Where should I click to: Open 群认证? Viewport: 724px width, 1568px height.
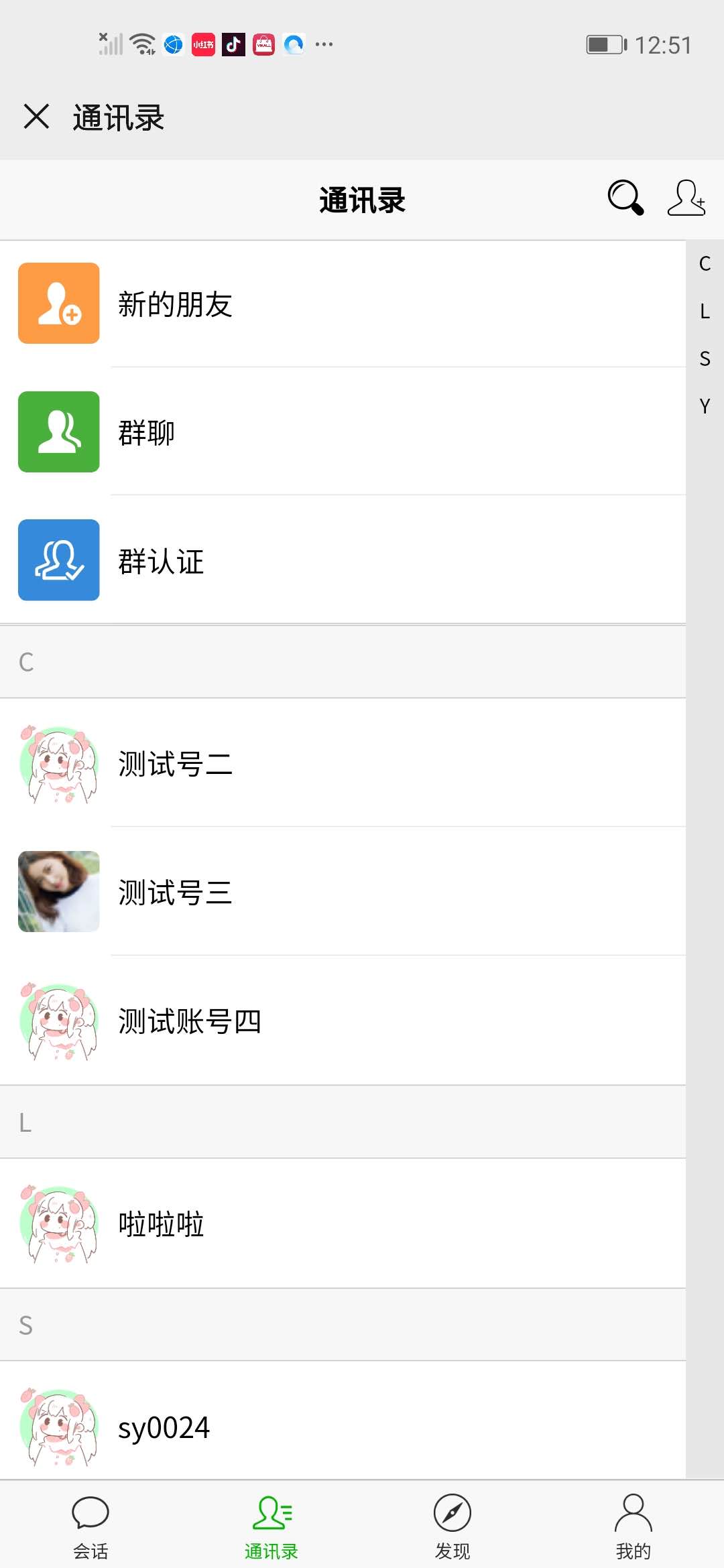tap(343, 560)
